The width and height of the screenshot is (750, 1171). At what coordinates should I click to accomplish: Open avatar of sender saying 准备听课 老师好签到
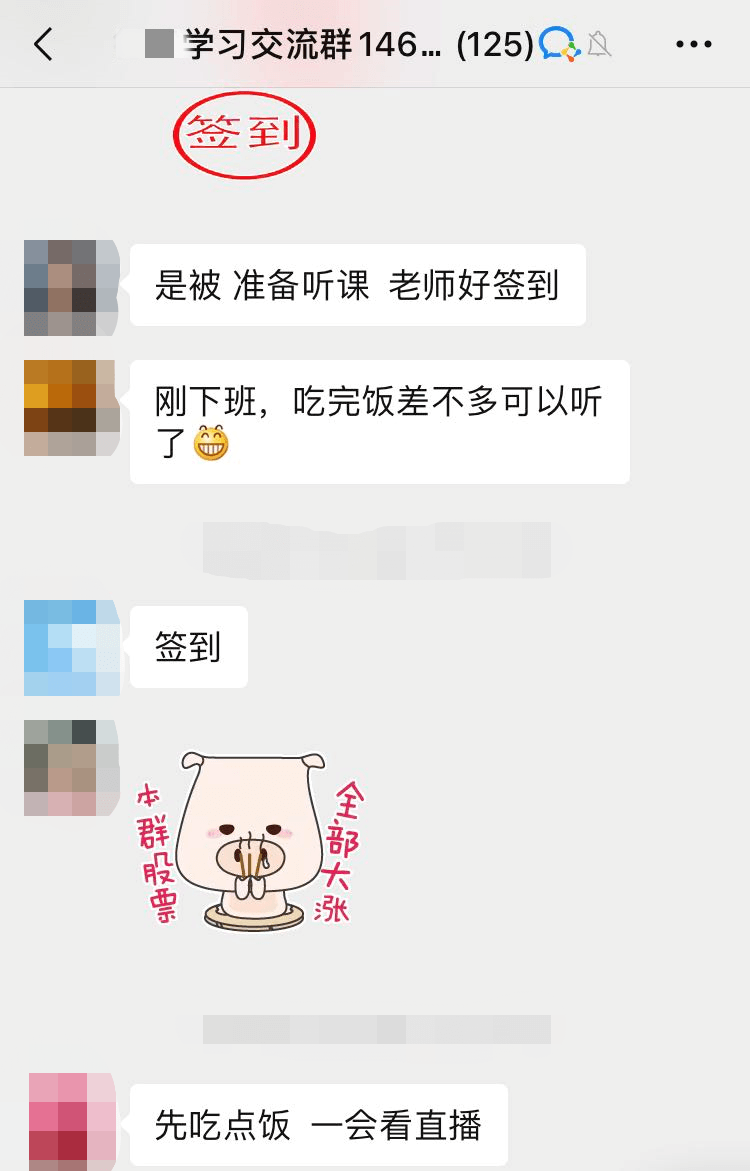[x=70, y=287]
